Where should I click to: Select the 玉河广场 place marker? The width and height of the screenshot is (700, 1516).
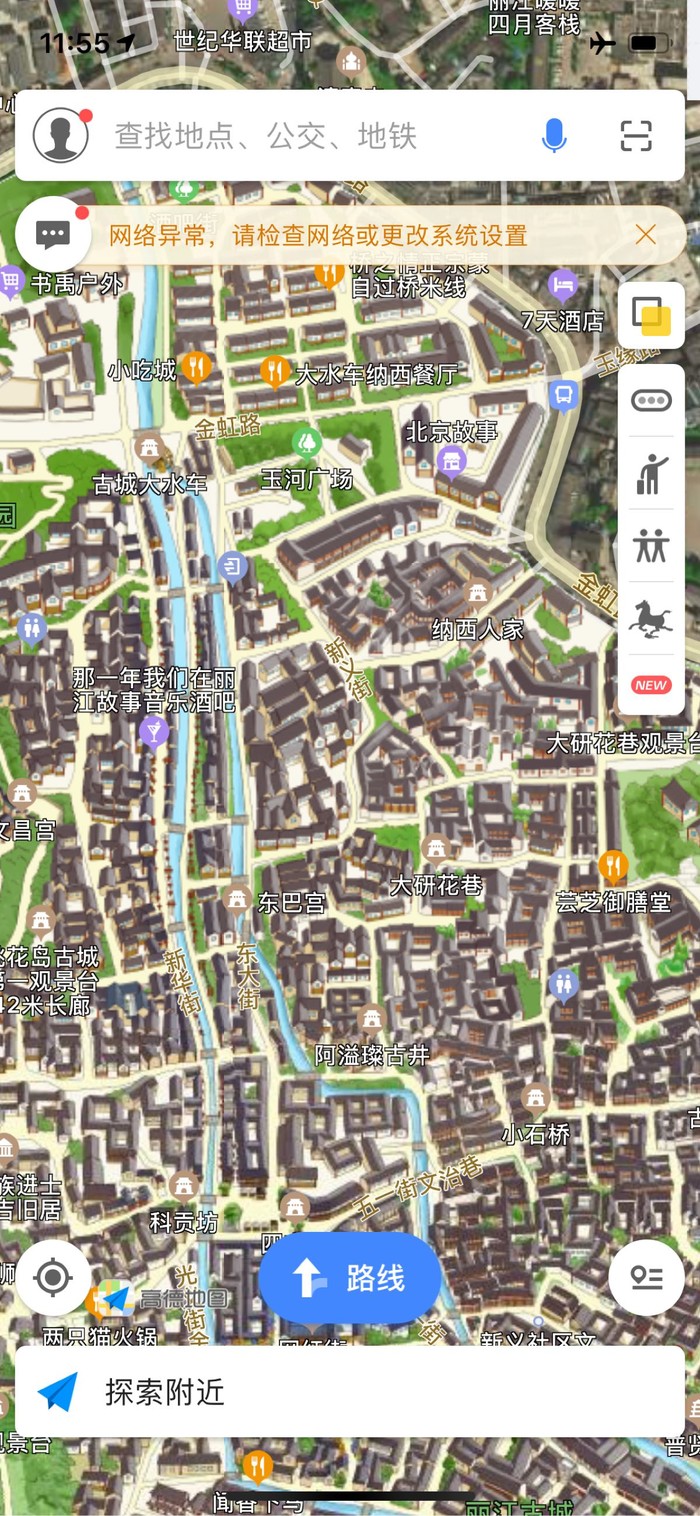306,441
